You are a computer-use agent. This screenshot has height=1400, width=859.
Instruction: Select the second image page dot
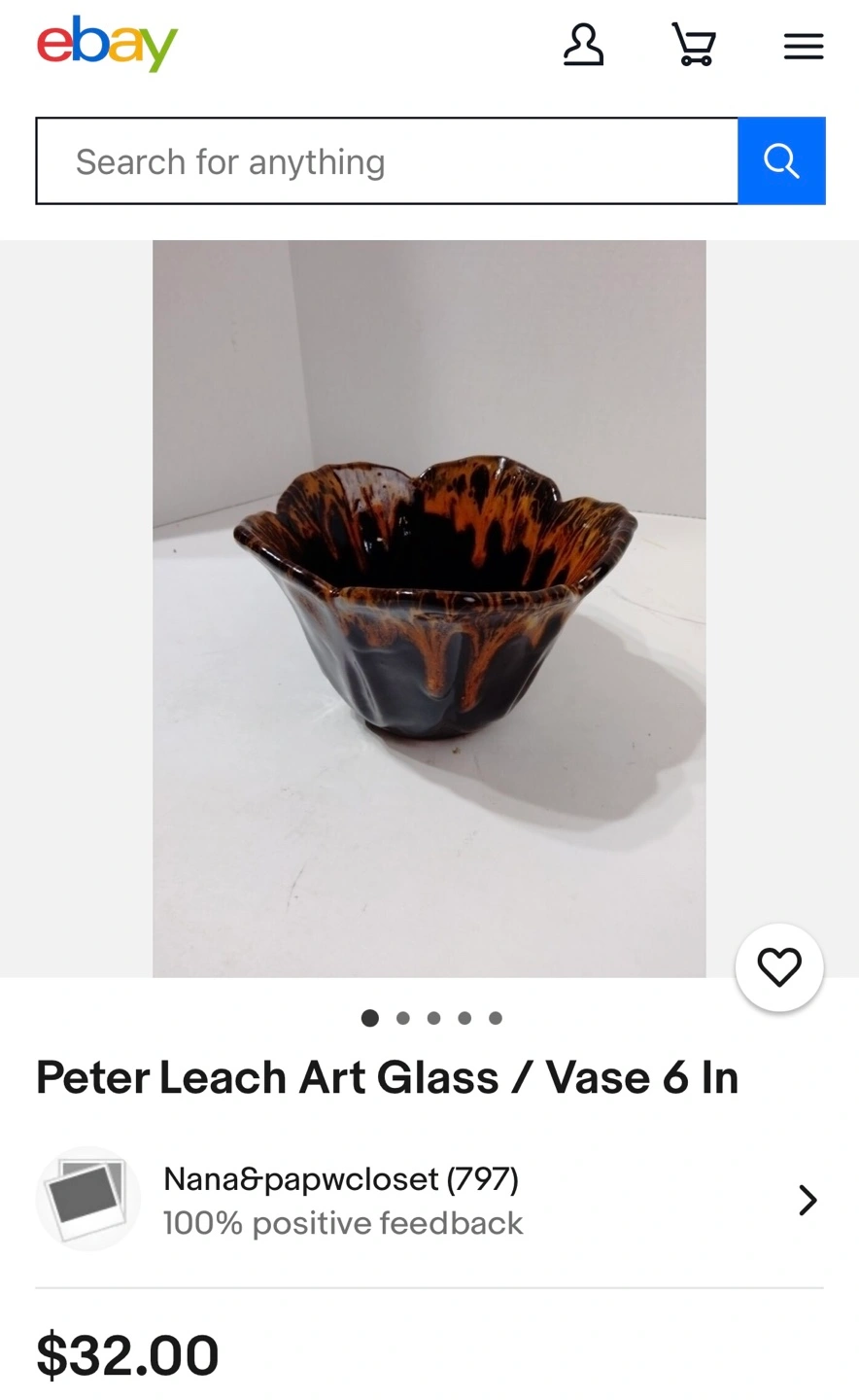coord(402,1018)
